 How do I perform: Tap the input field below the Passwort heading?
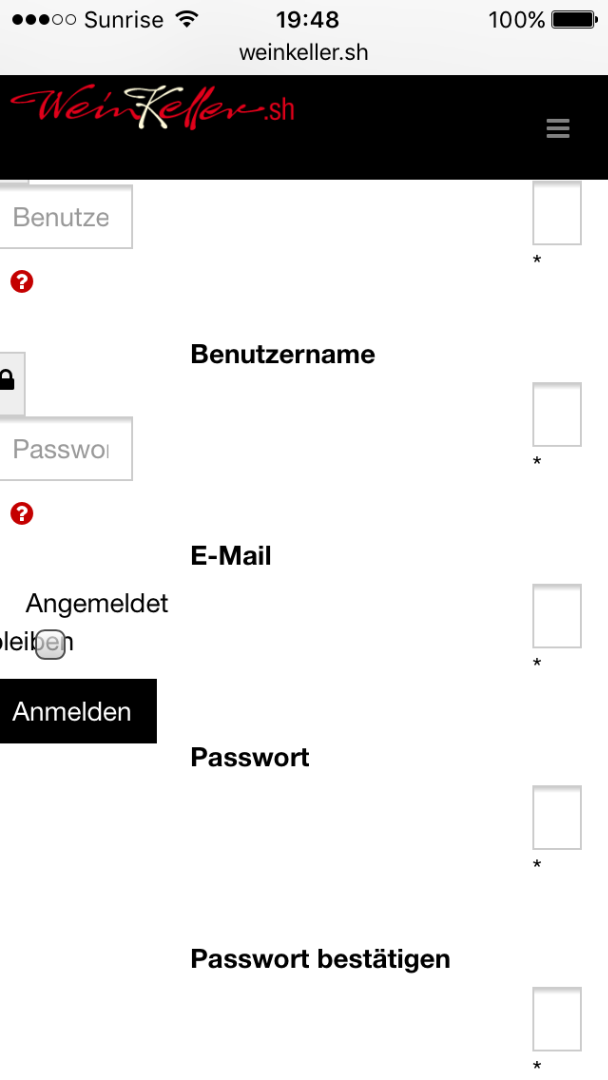[x=557, y=817]
